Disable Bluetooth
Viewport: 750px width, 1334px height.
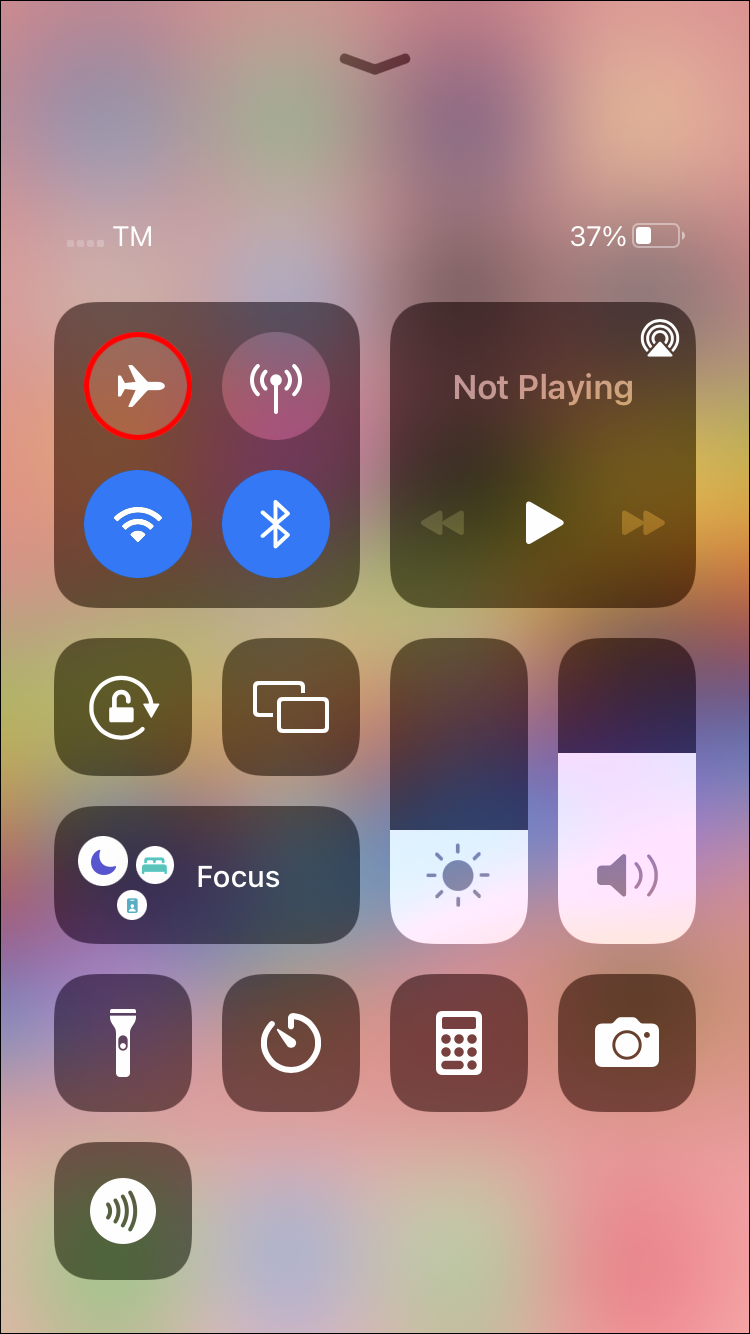pos(275,523)
